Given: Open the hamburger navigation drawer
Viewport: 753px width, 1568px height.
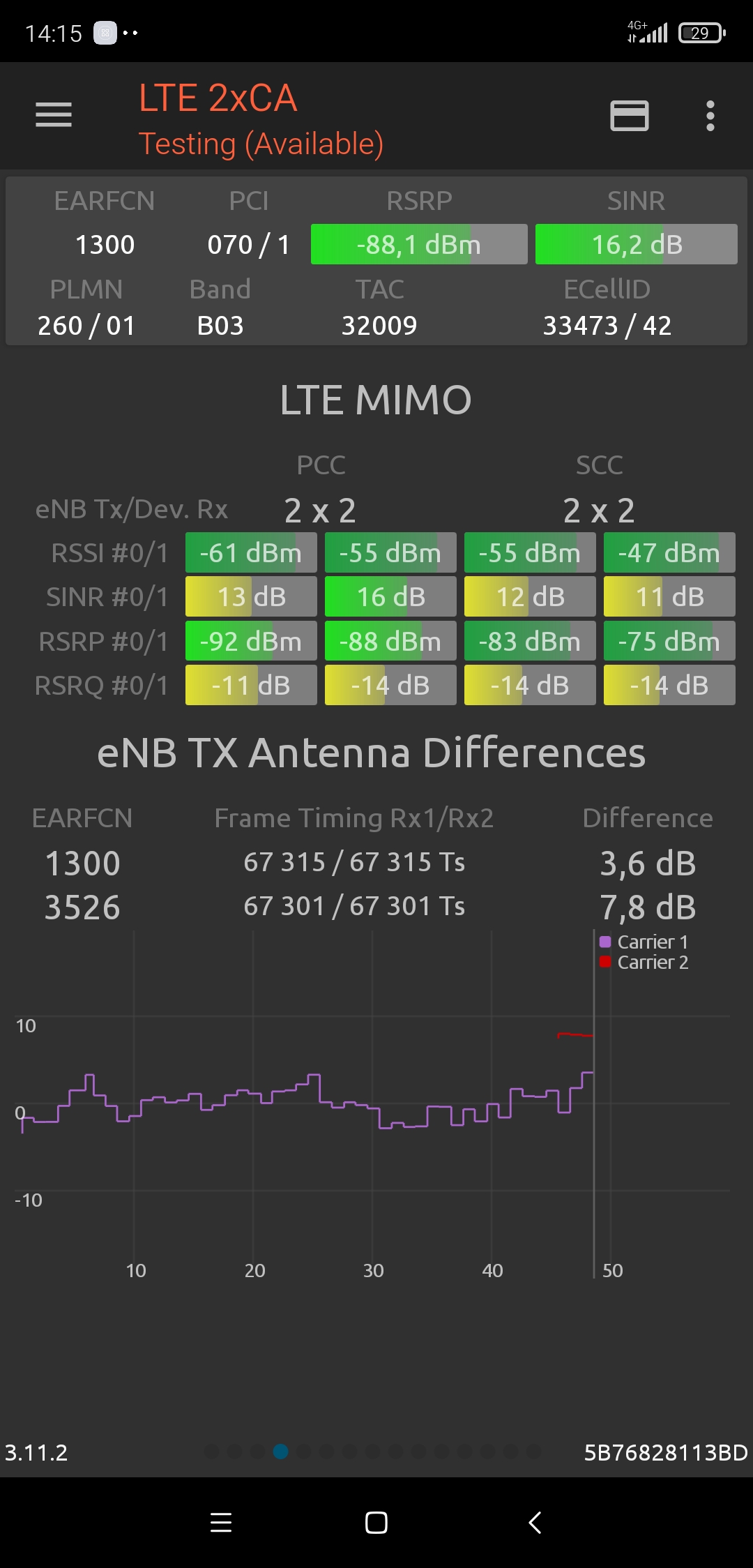Looking at the screenshot, I should (54, 115).
